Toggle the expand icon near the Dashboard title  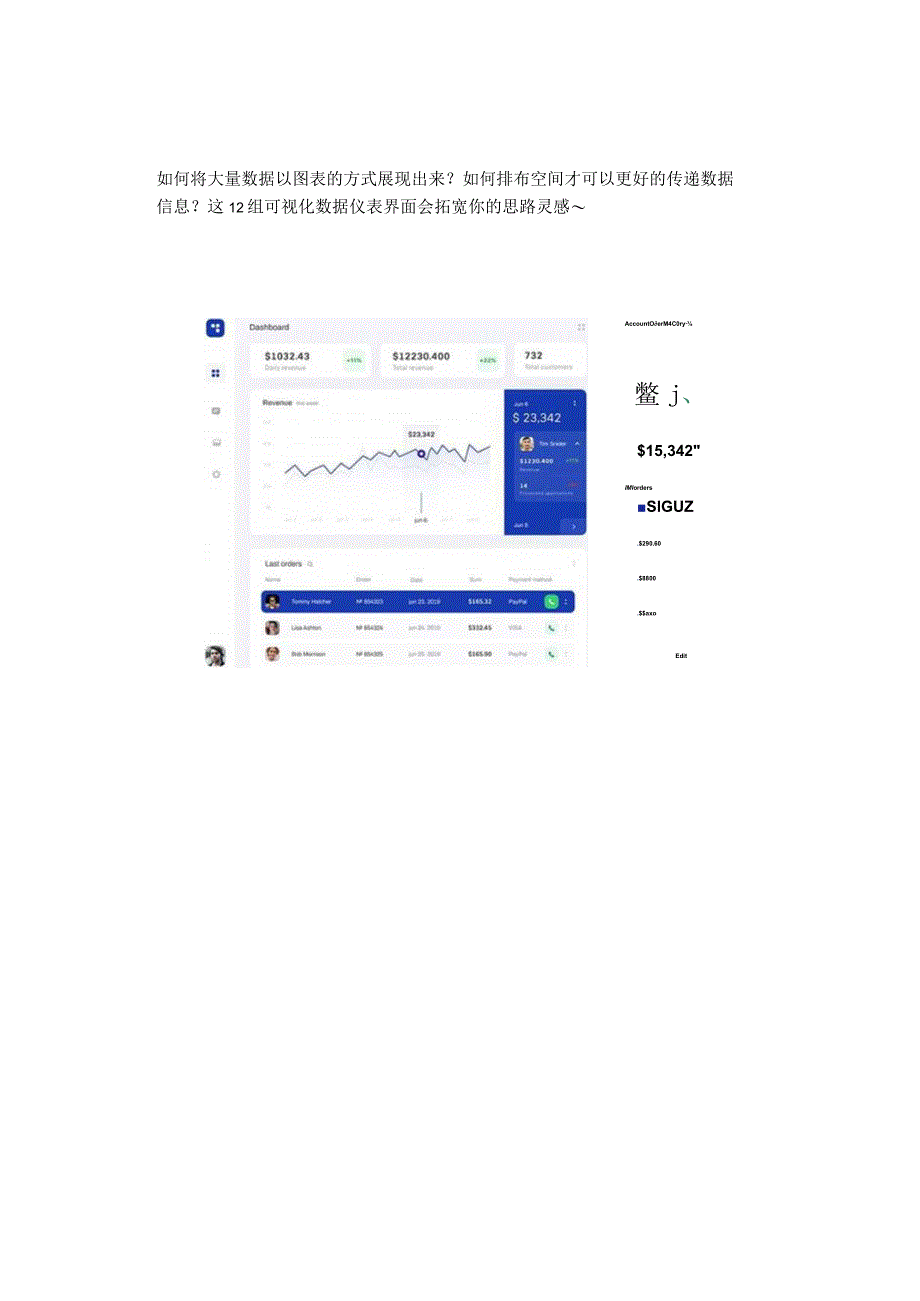pyautogui.click(x=580, y=326)
